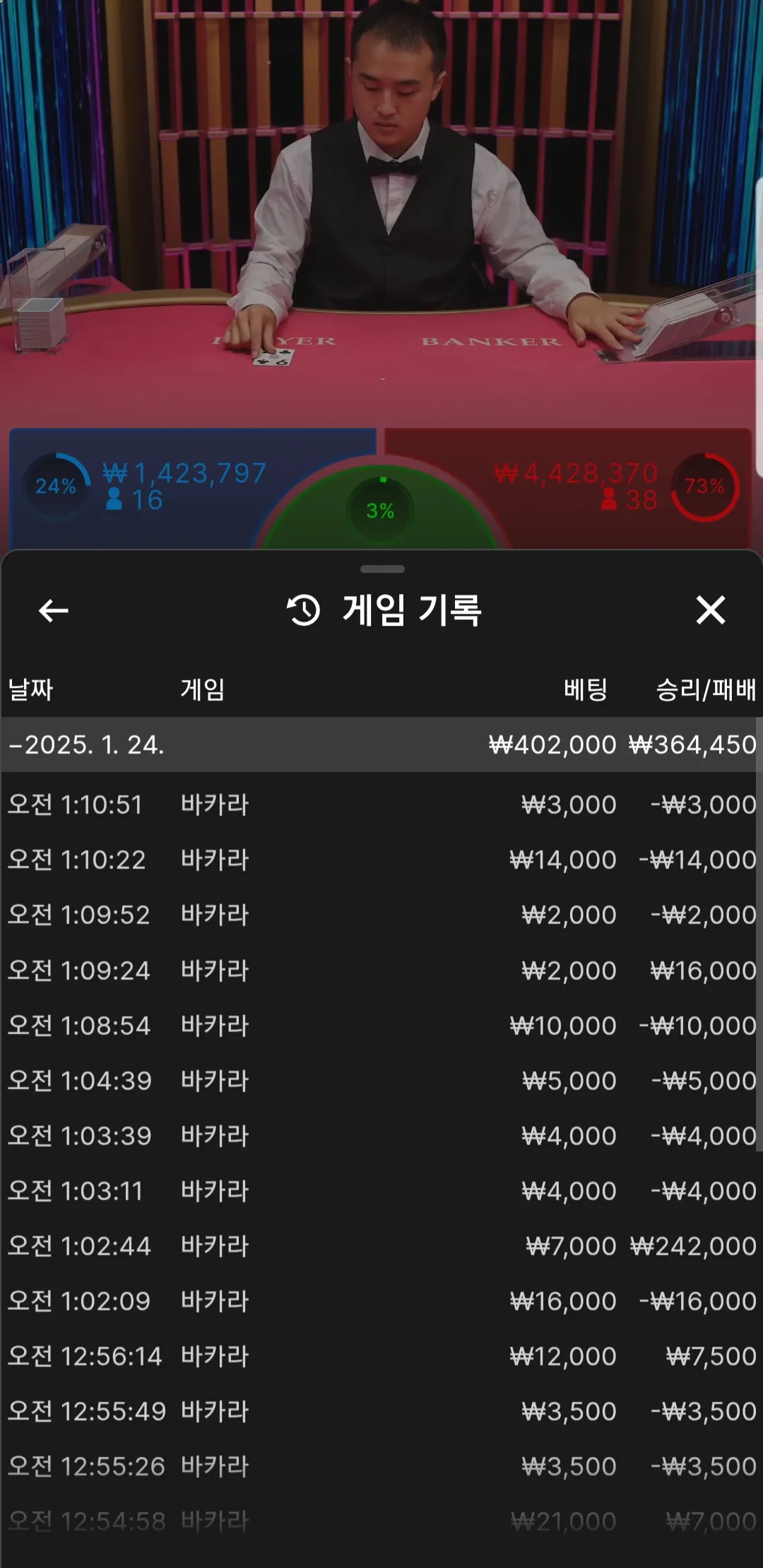View the 오전 12:55:49 game details
Screen dimensions: 763x1568
pos(381,1410)
